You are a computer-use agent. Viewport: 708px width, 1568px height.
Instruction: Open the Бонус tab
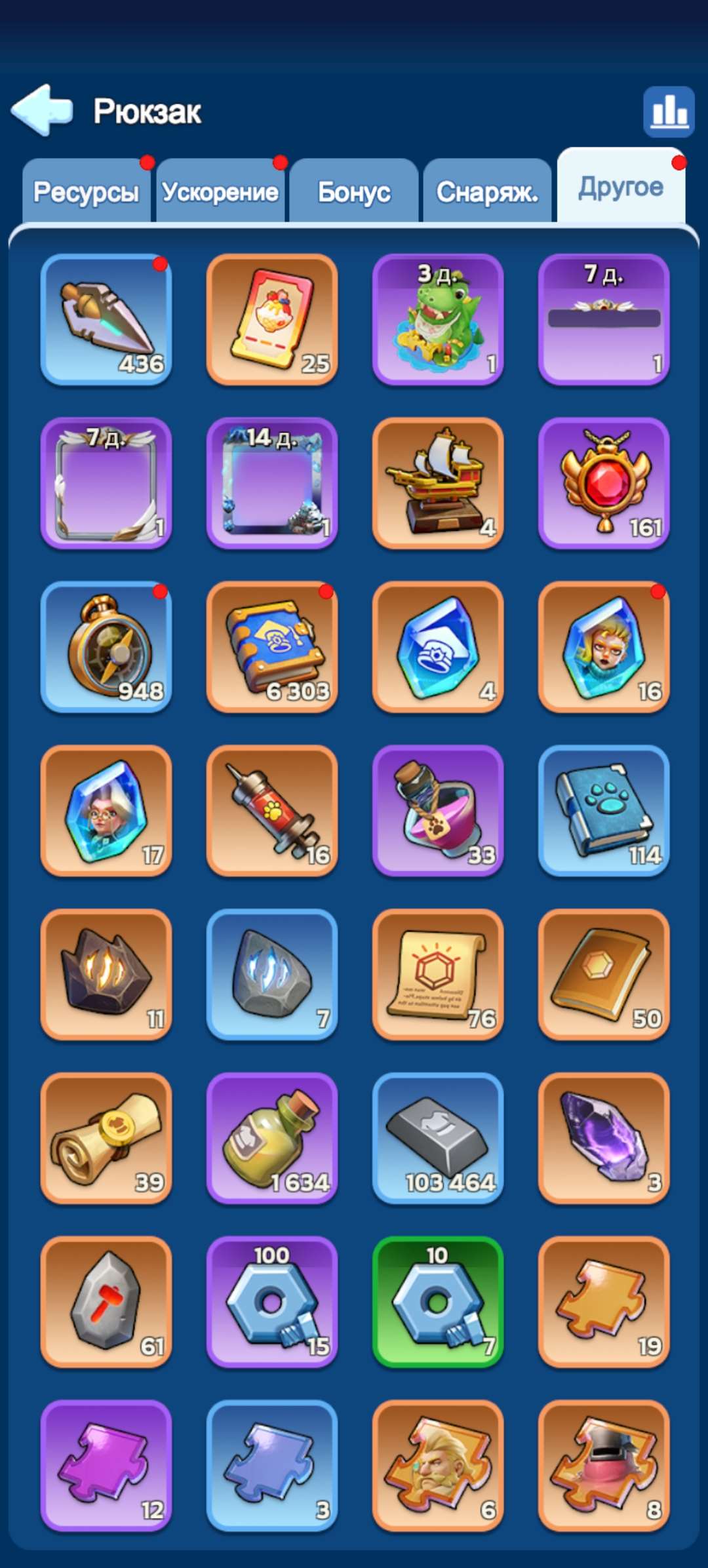pyautogui.click(x=354, y=191)
